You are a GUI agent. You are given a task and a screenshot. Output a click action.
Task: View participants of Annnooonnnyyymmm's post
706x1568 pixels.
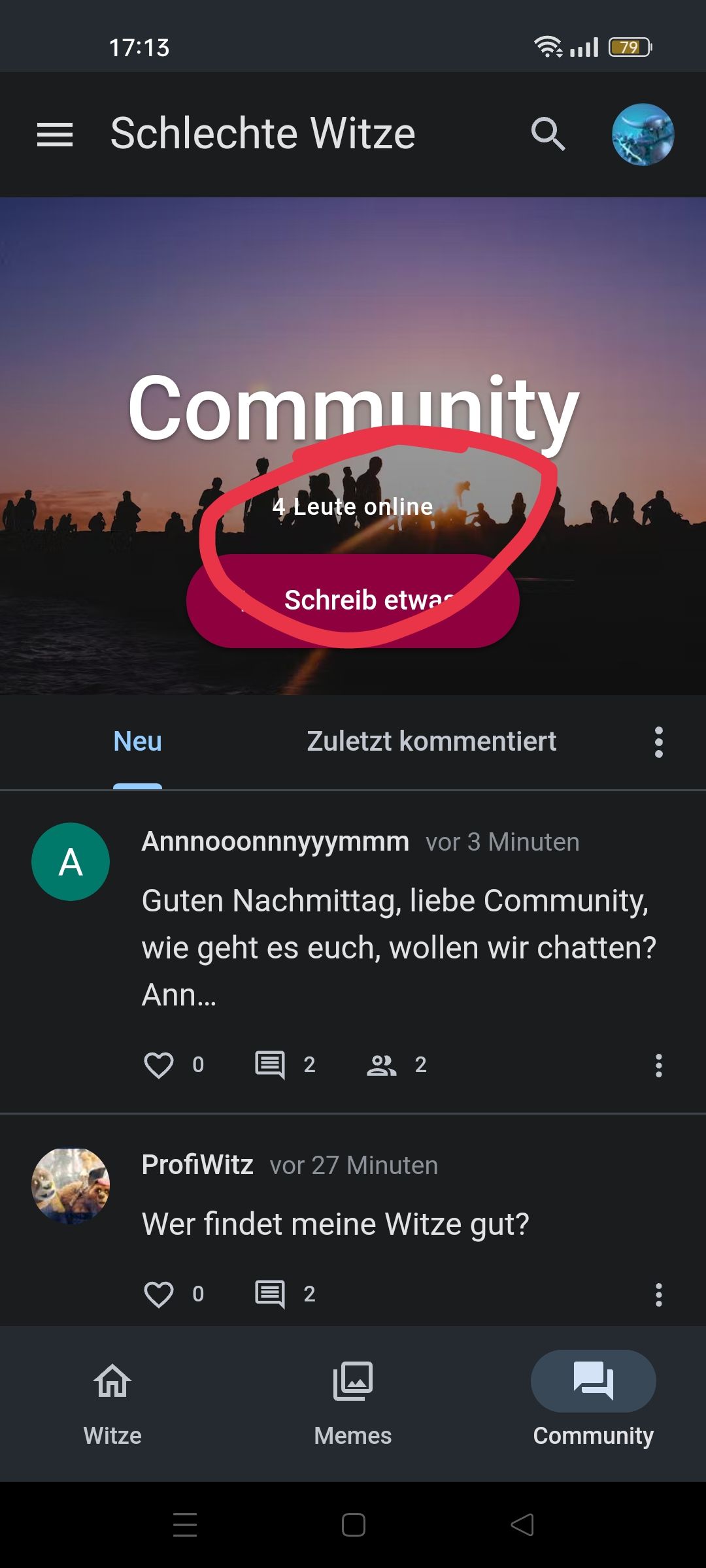click(382, 1065)
